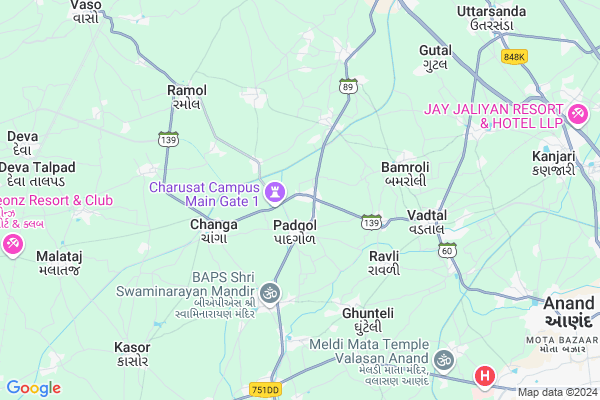Select the Jay Jaliyan Resort & Hotel pin
600x400 pixels.
click(x=577, y=114)
